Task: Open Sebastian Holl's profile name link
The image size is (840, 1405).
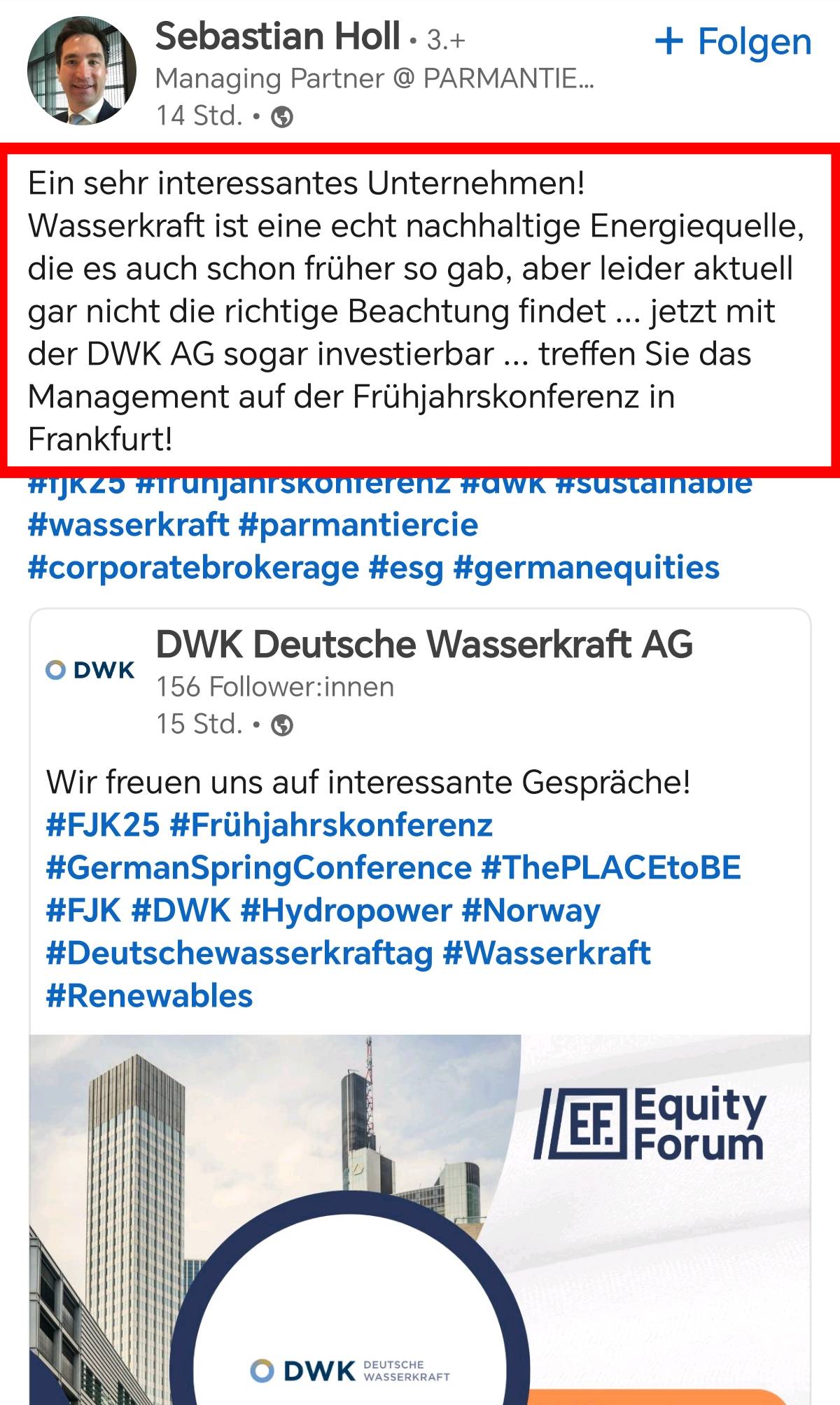Action: pos(277,36)
